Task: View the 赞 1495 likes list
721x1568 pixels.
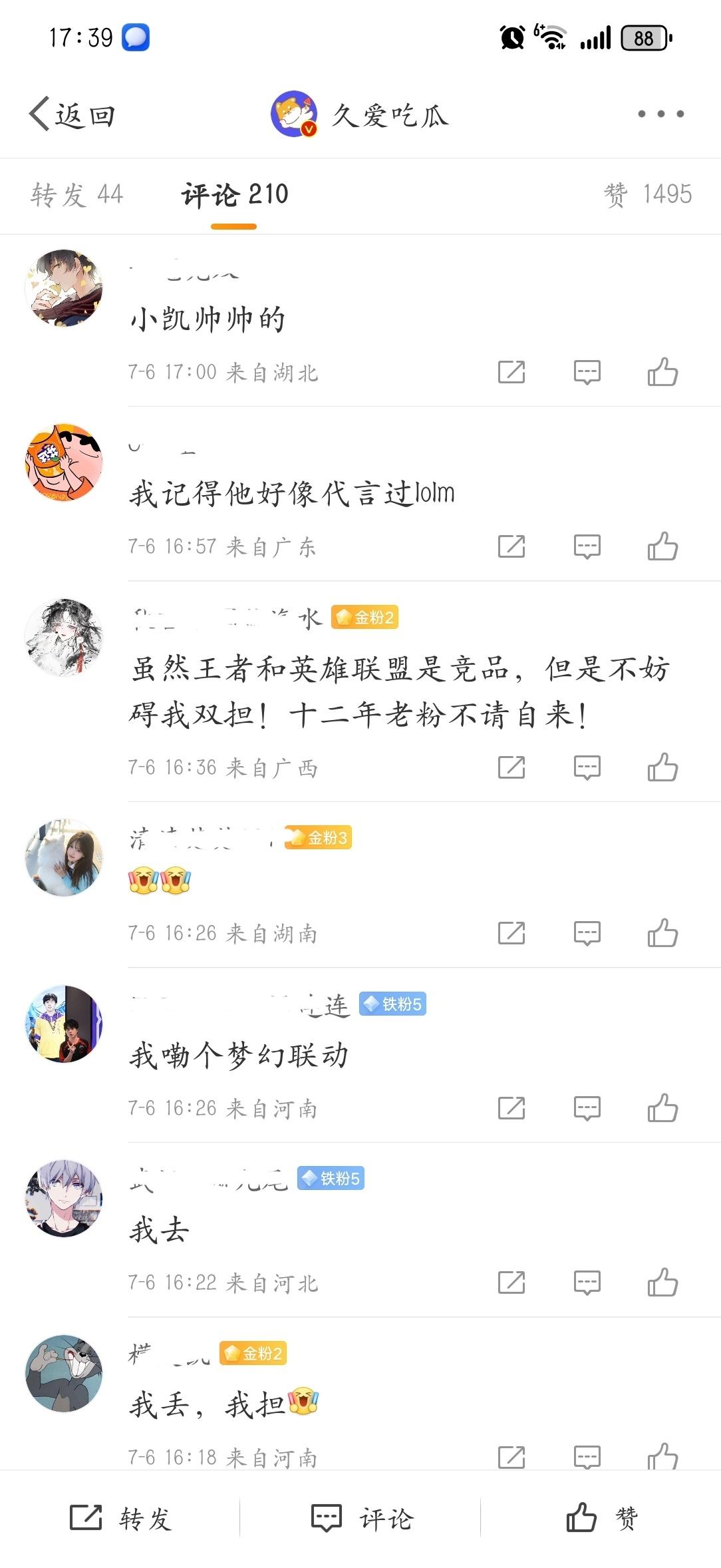Action: 648,195
